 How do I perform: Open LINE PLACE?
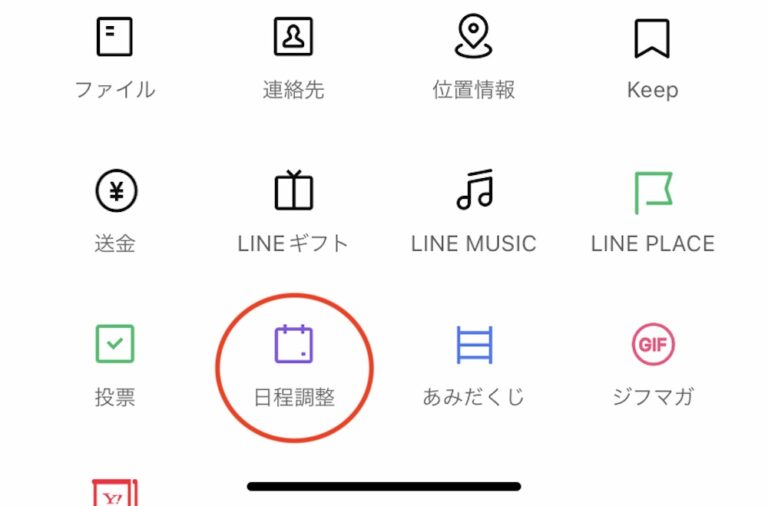[x=652, y=192]
